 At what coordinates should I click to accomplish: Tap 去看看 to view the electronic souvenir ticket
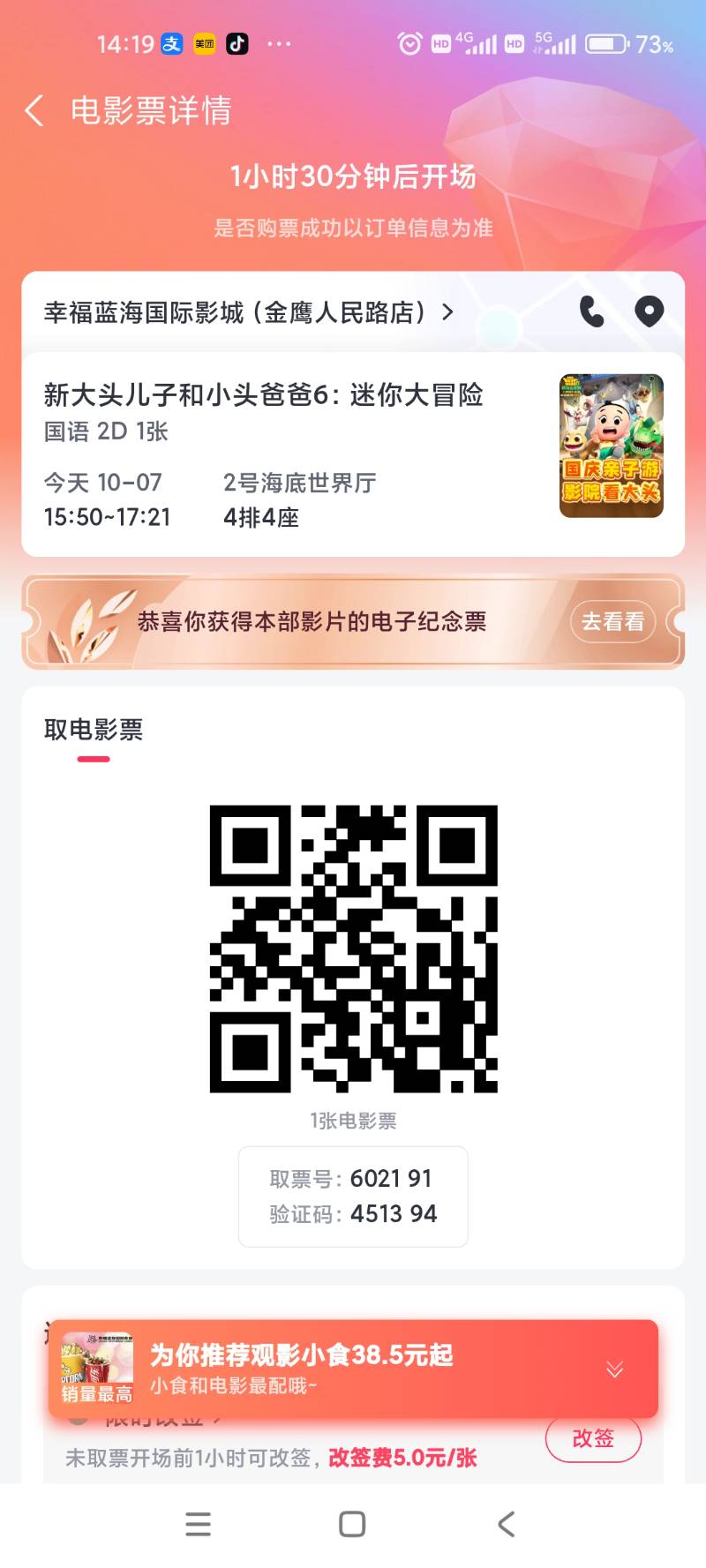pyautogui.click(x=612, y=622)
